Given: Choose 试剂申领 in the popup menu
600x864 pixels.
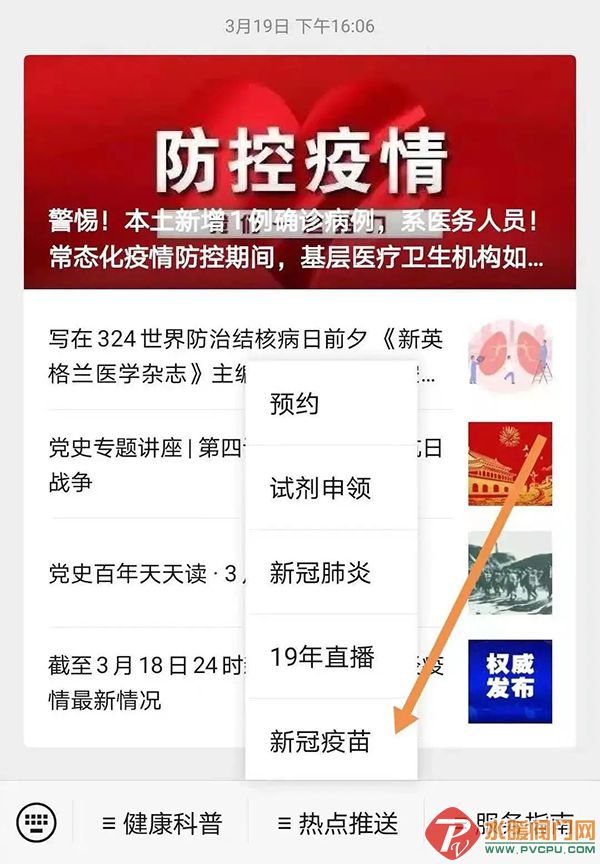Looking at the screenshot, I should [331, 488].
